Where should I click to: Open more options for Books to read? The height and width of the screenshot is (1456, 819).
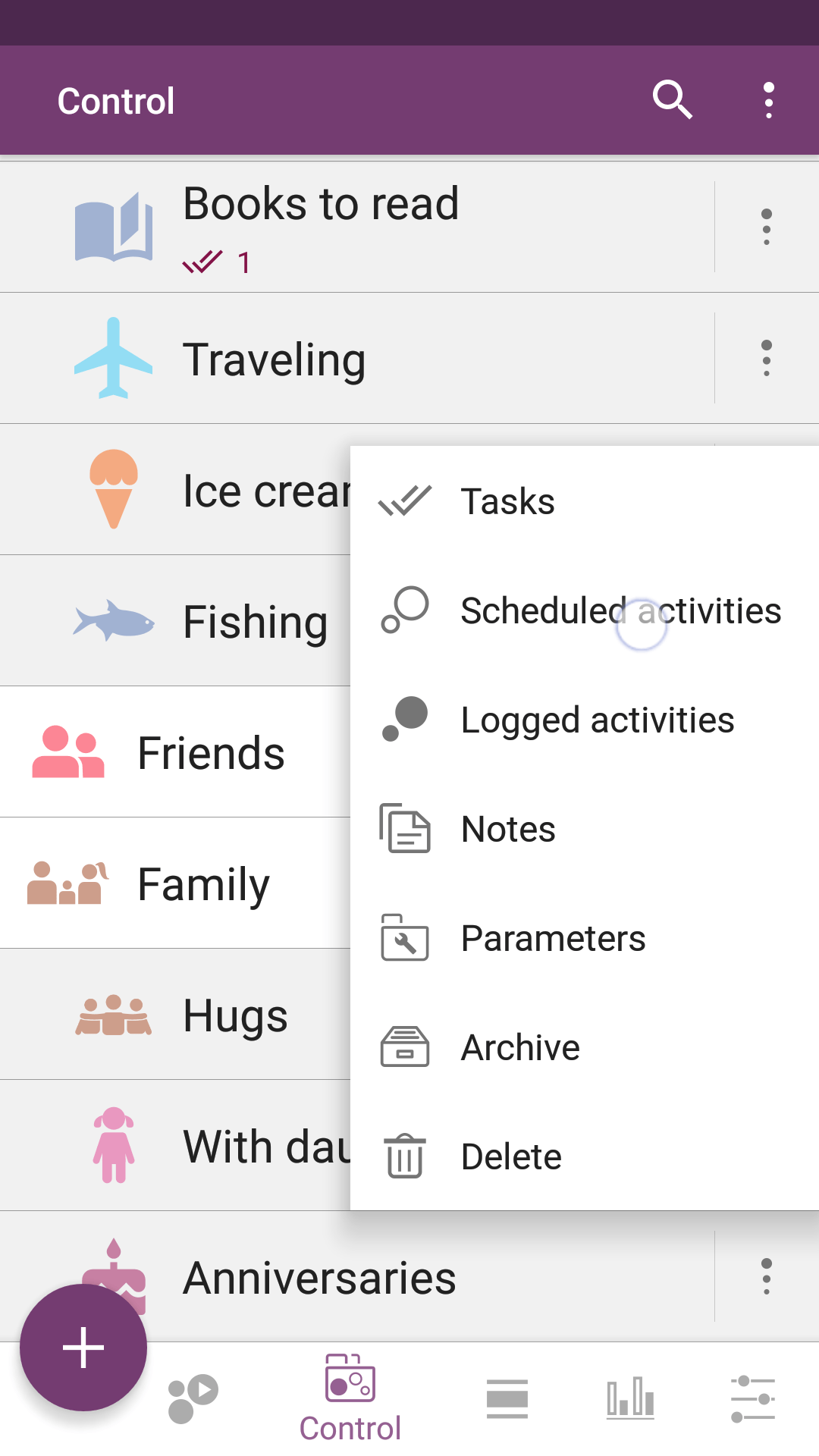pyautogui.click(x=767, y=227)
